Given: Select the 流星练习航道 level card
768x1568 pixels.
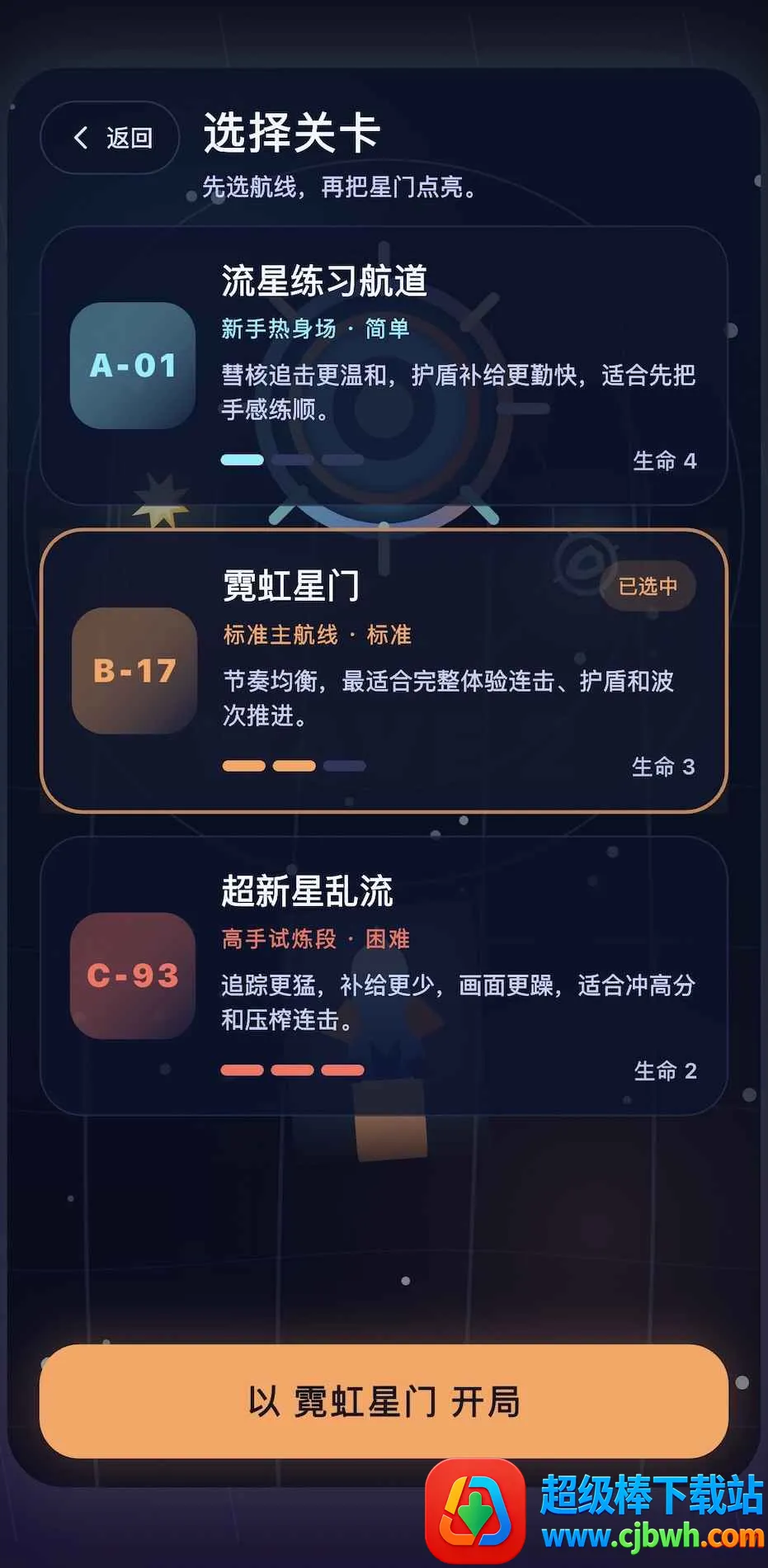Looking at the screenshot, I should (384, 366).
